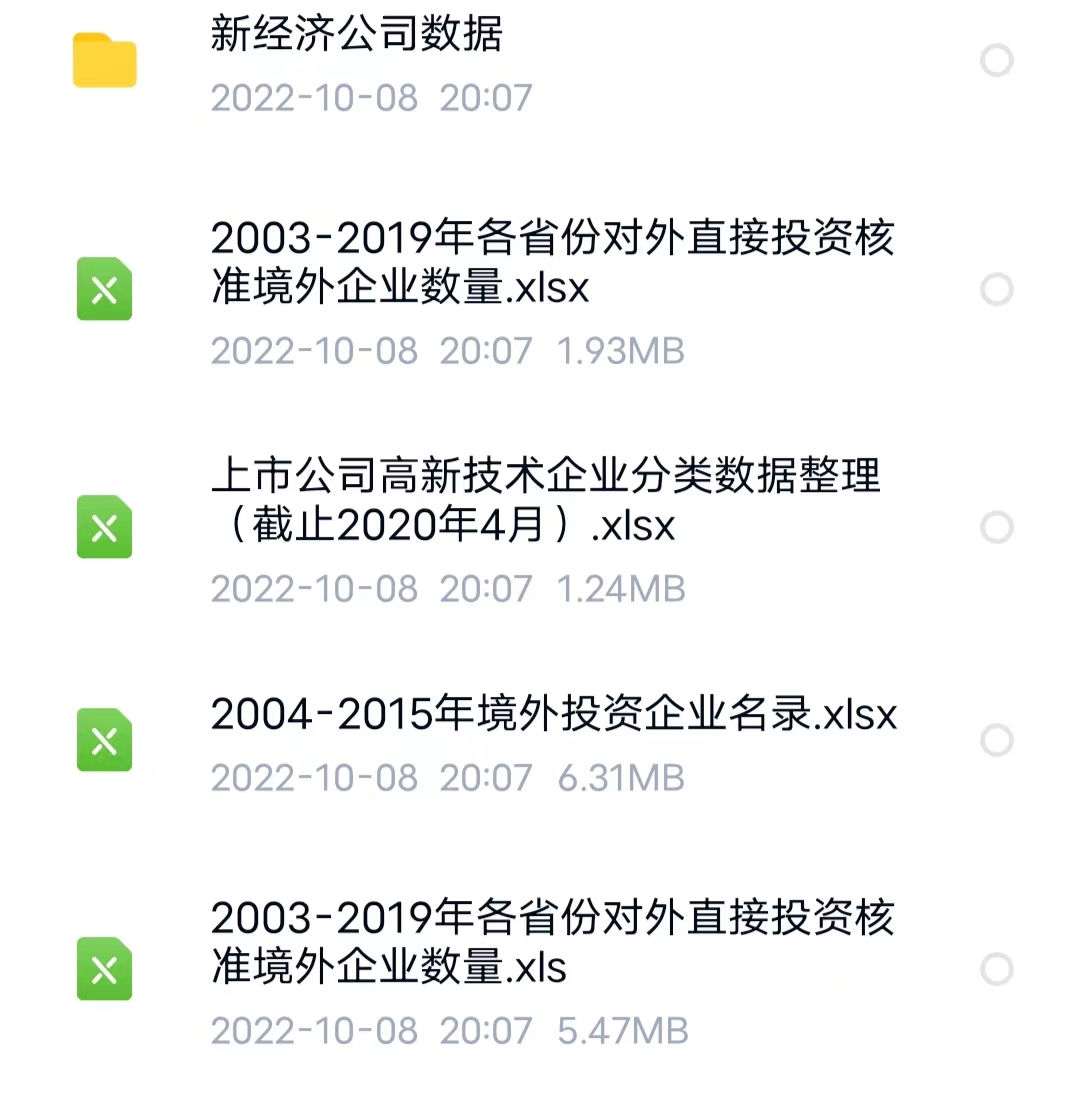
Task: Open the 5.47MB .xls file 各省份对外直接投资
Action: 552,942
